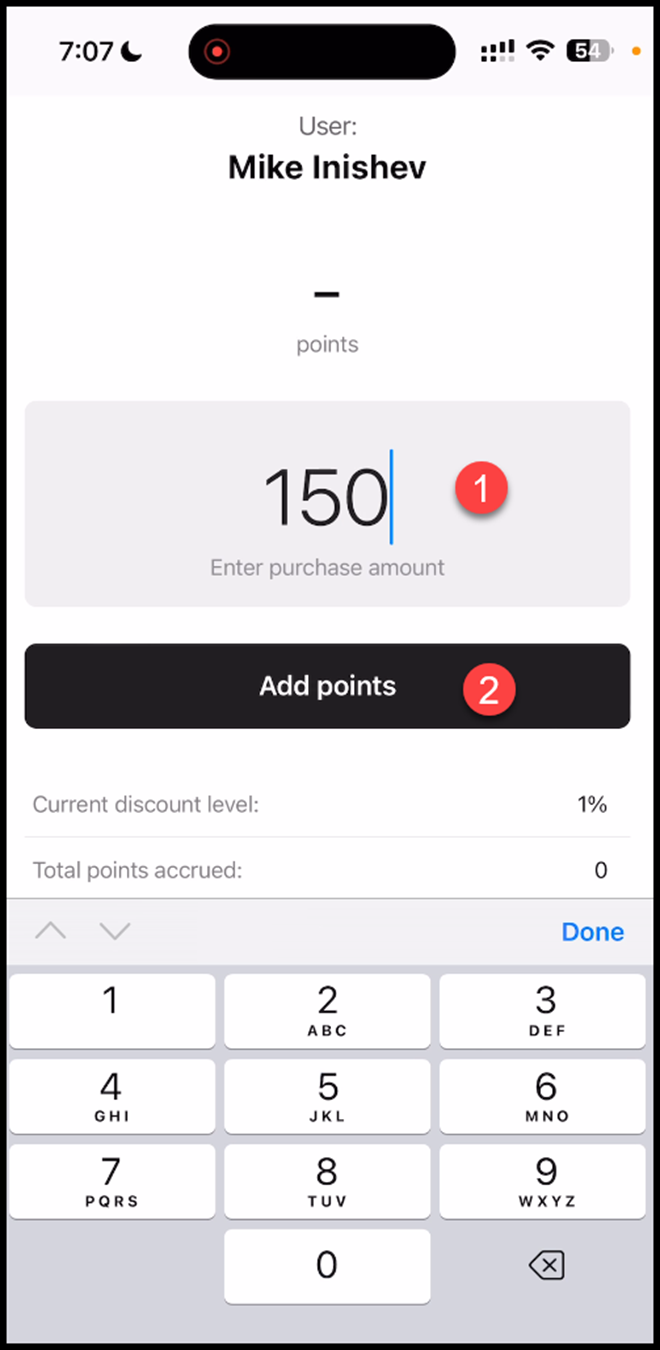
Task: Delete the last digit with backspace
Action: click(x=546, y=1267)
